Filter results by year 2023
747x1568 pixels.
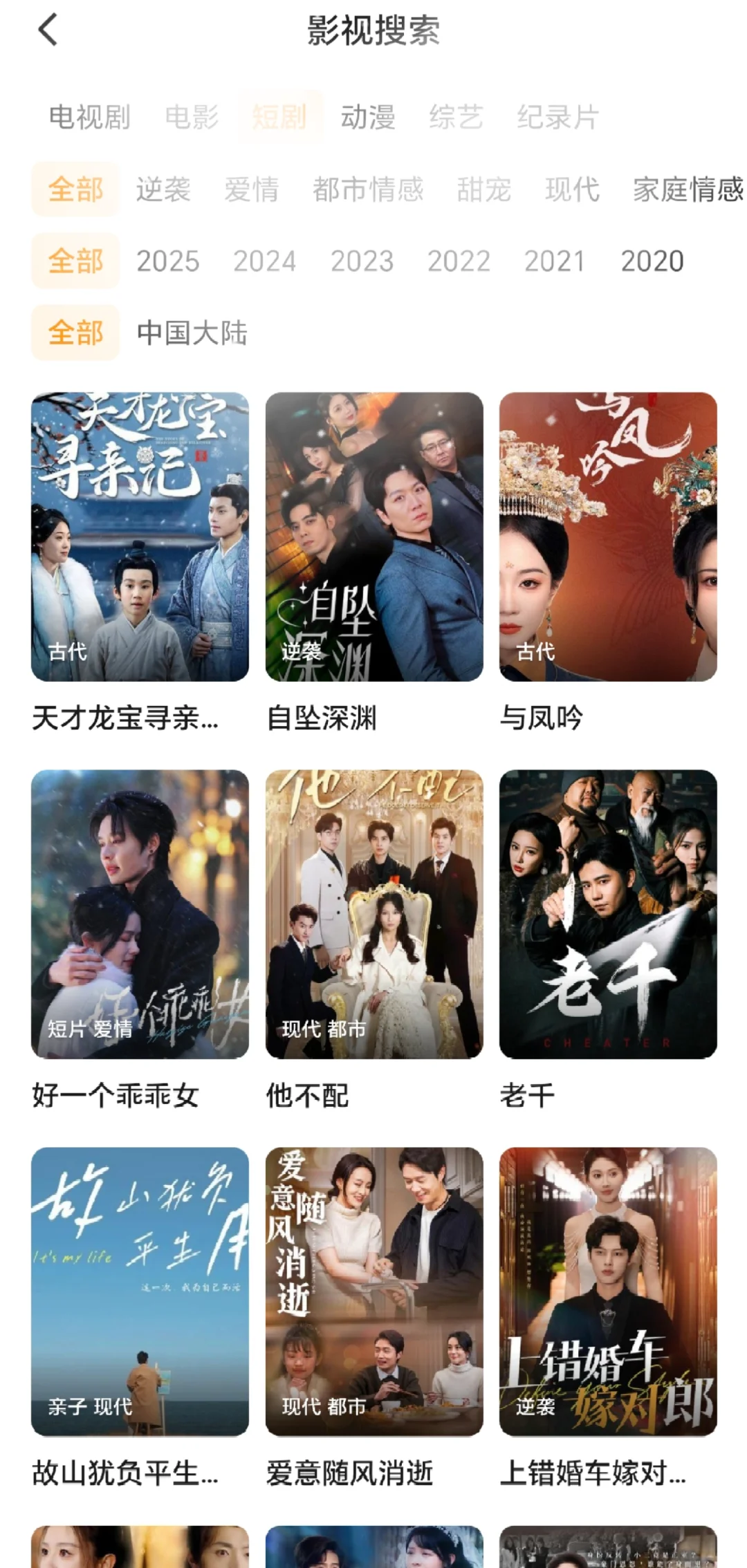coord(362,261)
